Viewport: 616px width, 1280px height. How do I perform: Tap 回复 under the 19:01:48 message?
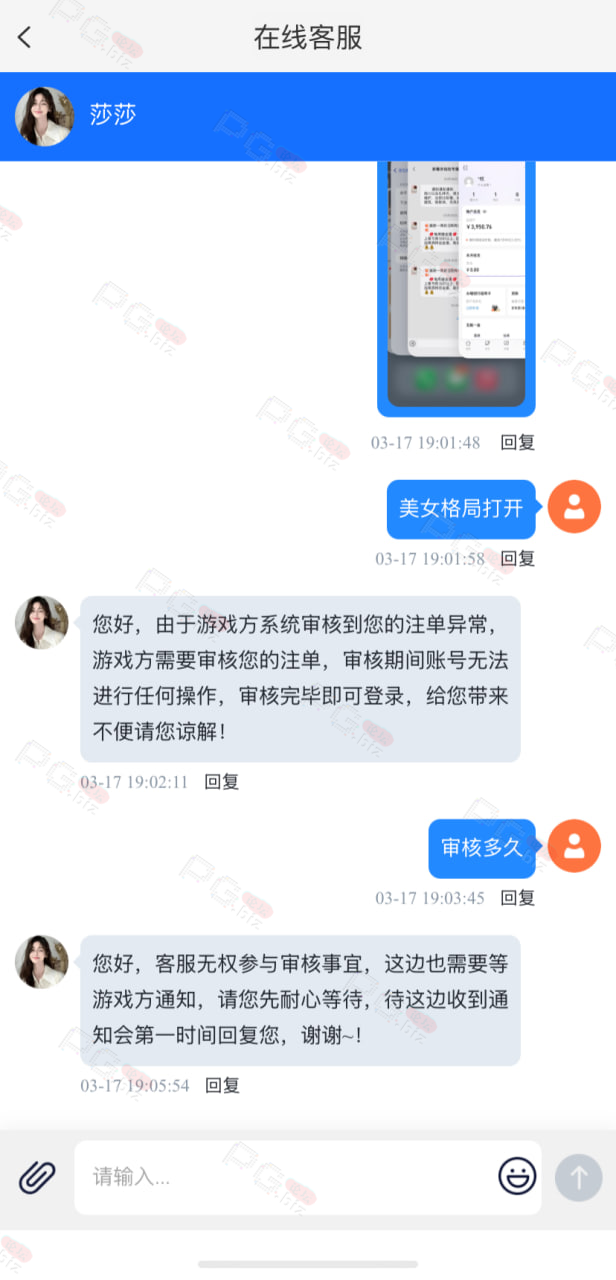tap(517, 442)
